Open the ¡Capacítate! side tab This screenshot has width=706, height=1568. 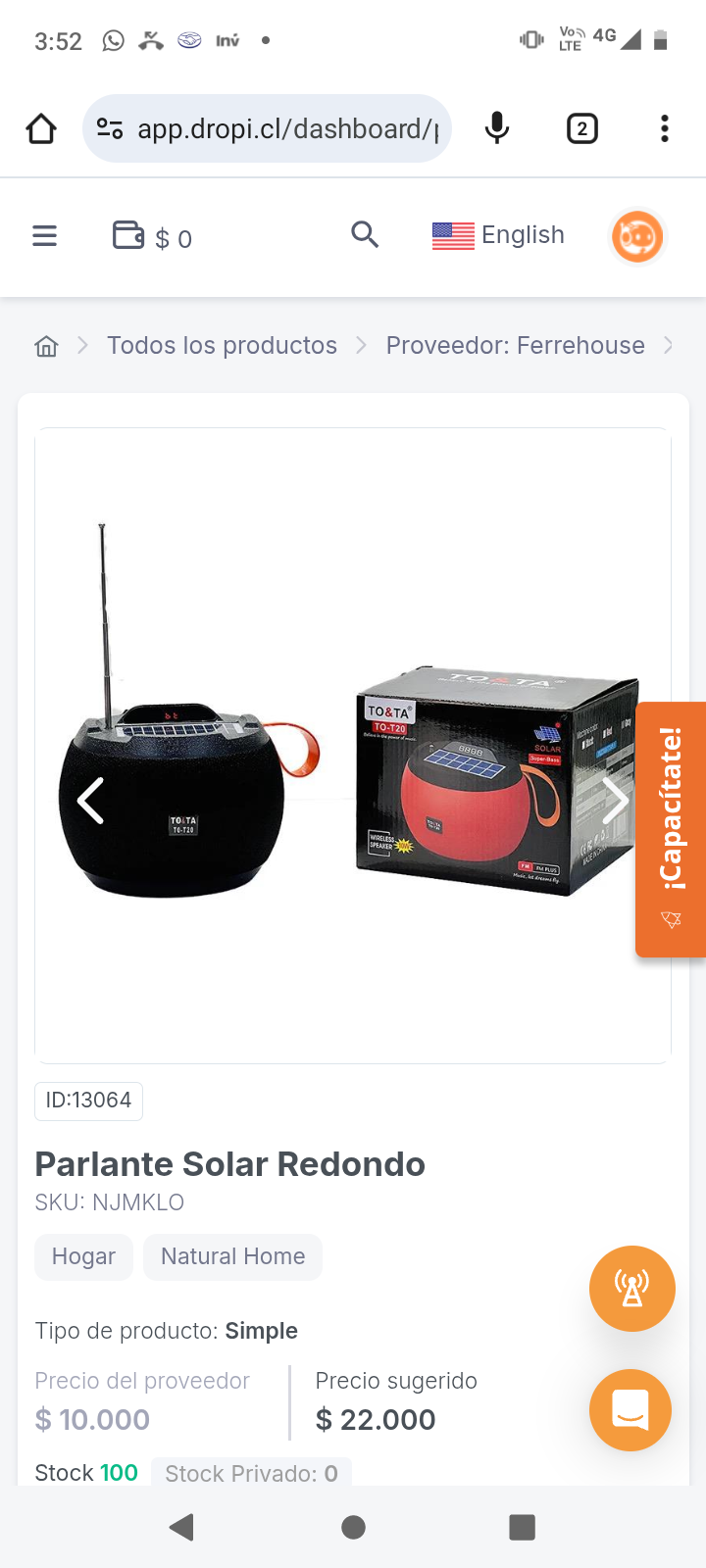pos(672,828)
